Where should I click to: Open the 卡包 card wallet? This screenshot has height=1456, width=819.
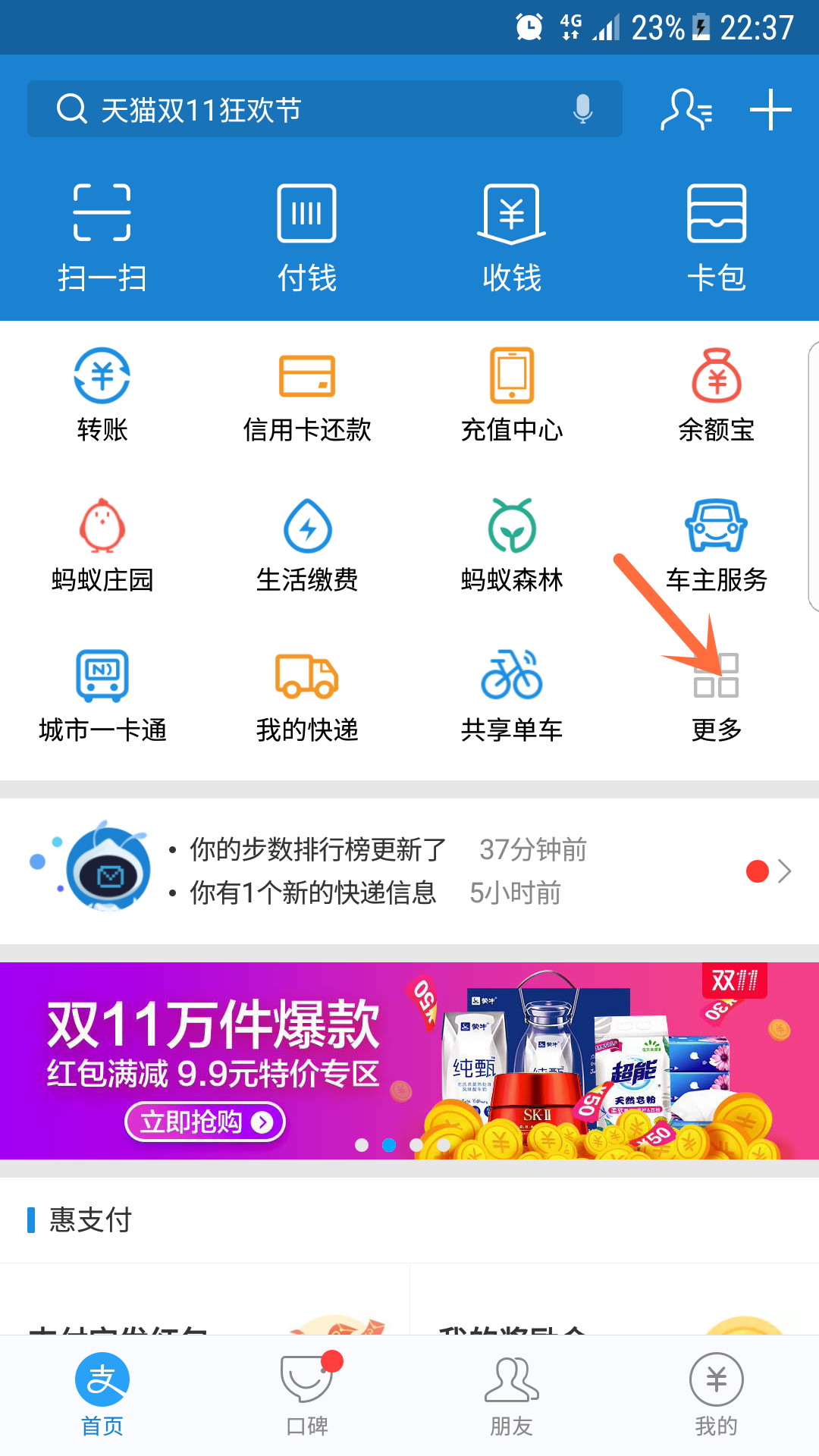[x=717, y=235]
